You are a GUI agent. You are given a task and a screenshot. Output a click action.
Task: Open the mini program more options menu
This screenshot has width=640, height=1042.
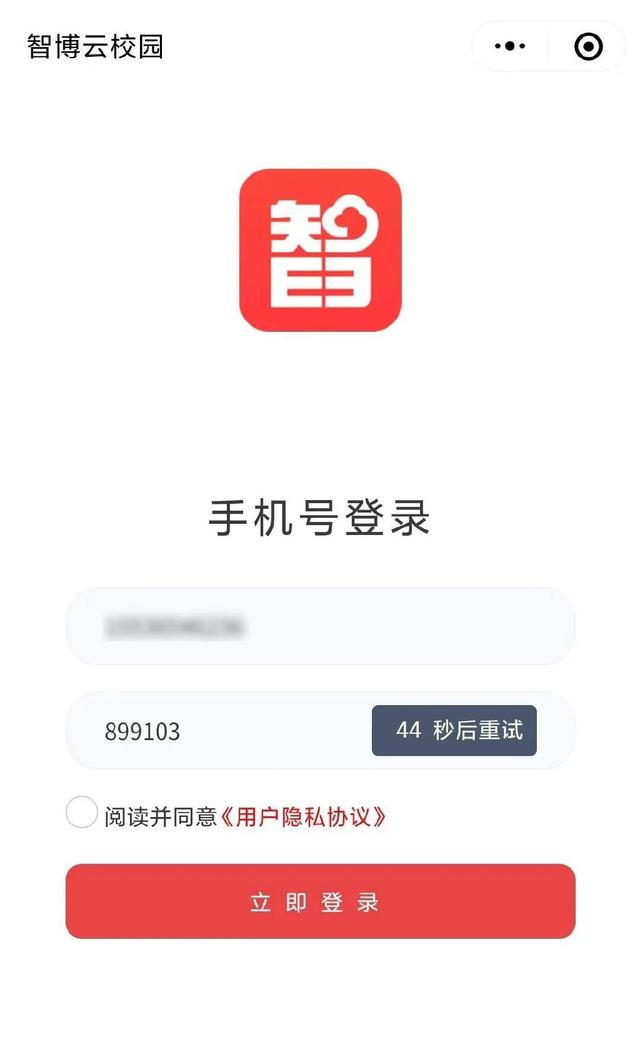pos(510,46)
